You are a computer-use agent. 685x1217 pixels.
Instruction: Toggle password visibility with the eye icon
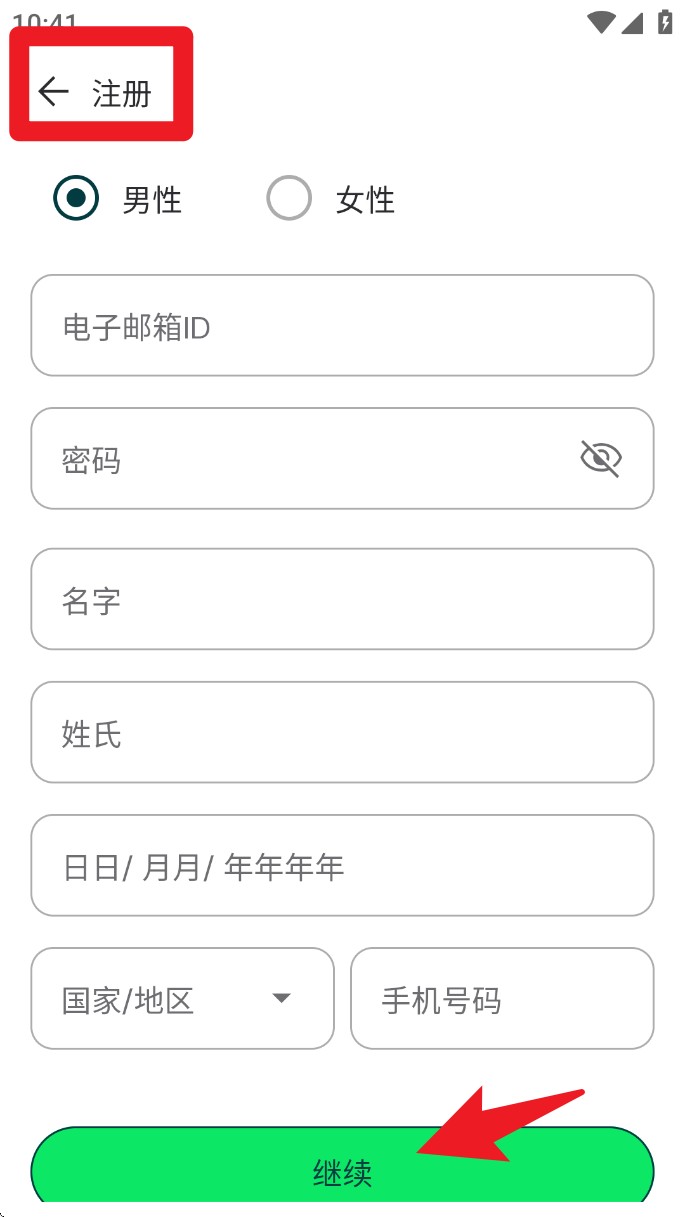[601, 459]
